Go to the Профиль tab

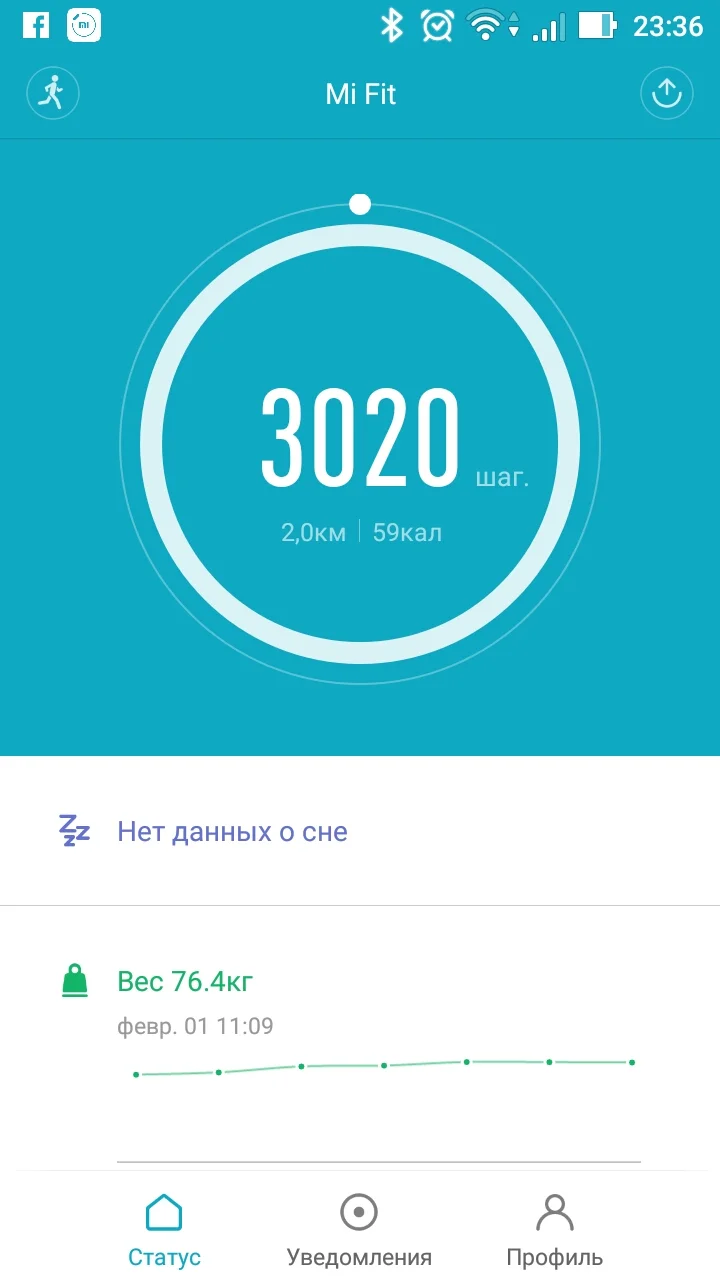pos(554,1228)
